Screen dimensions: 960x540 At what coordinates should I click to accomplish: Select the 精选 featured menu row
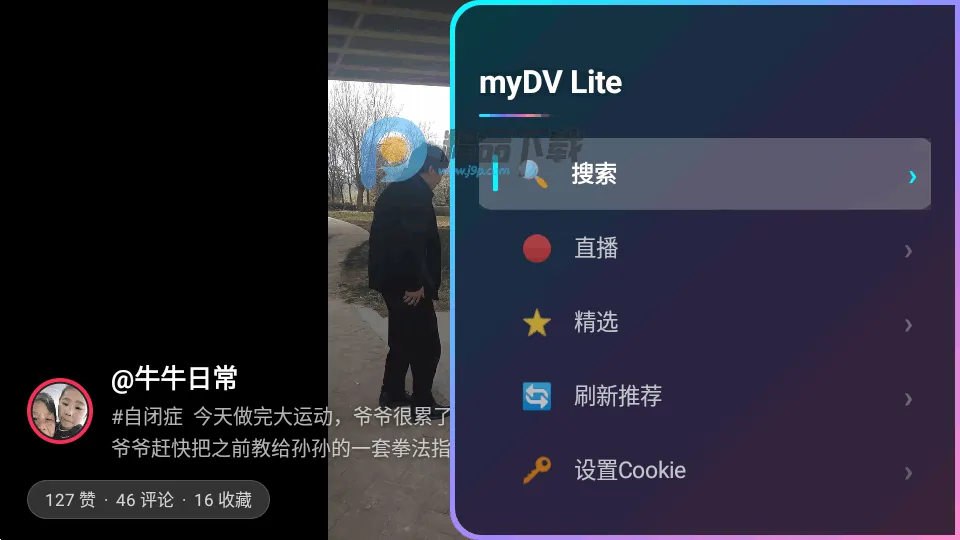point(704,323)
